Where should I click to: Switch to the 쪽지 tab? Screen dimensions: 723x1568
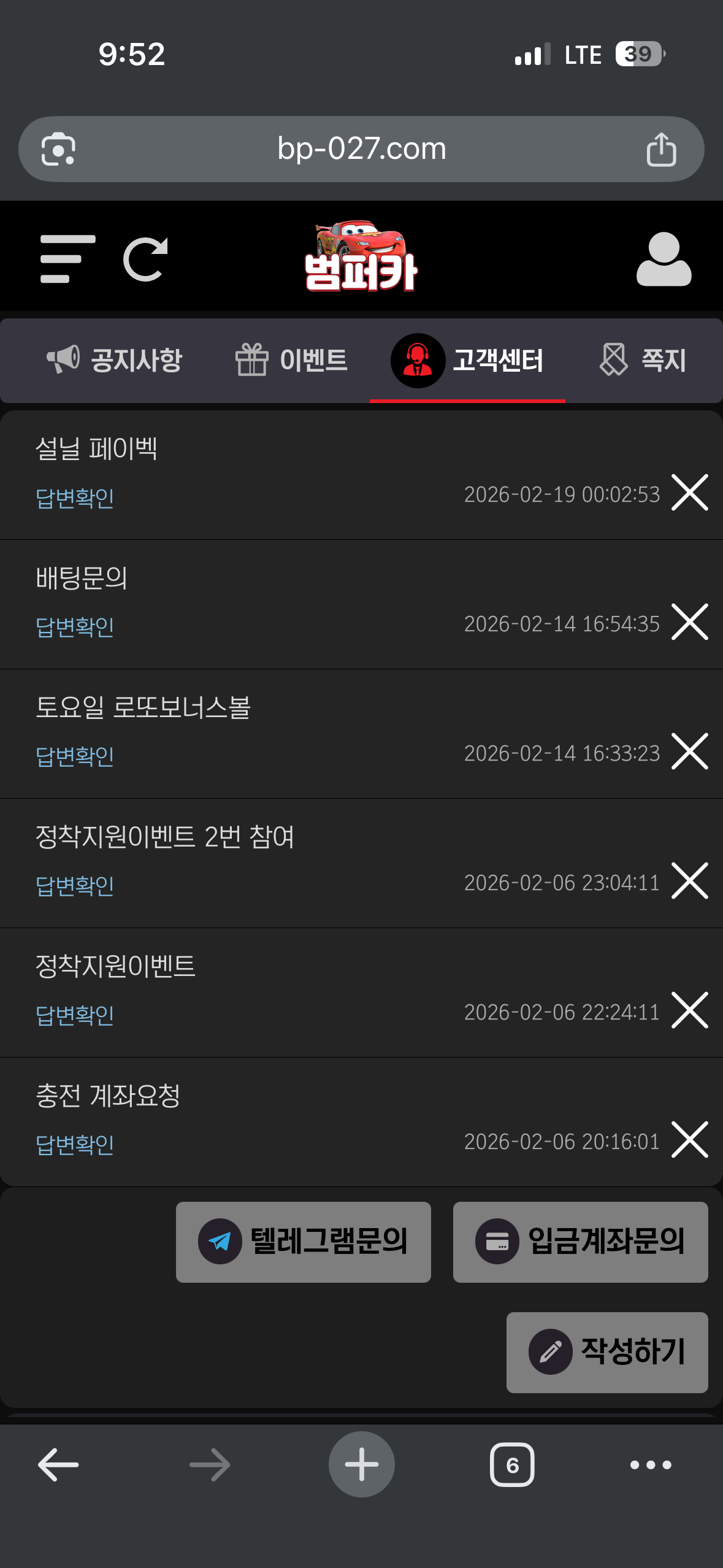tap(643, 360)
